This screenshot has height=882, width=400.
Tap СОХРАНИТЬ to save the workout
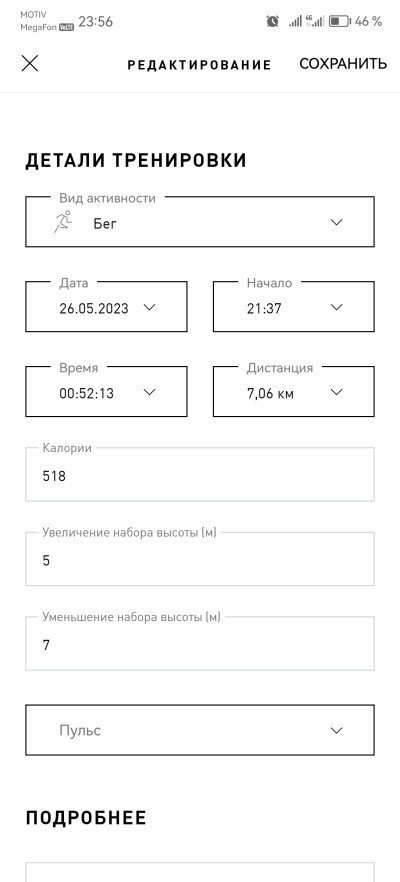point(343,64)
